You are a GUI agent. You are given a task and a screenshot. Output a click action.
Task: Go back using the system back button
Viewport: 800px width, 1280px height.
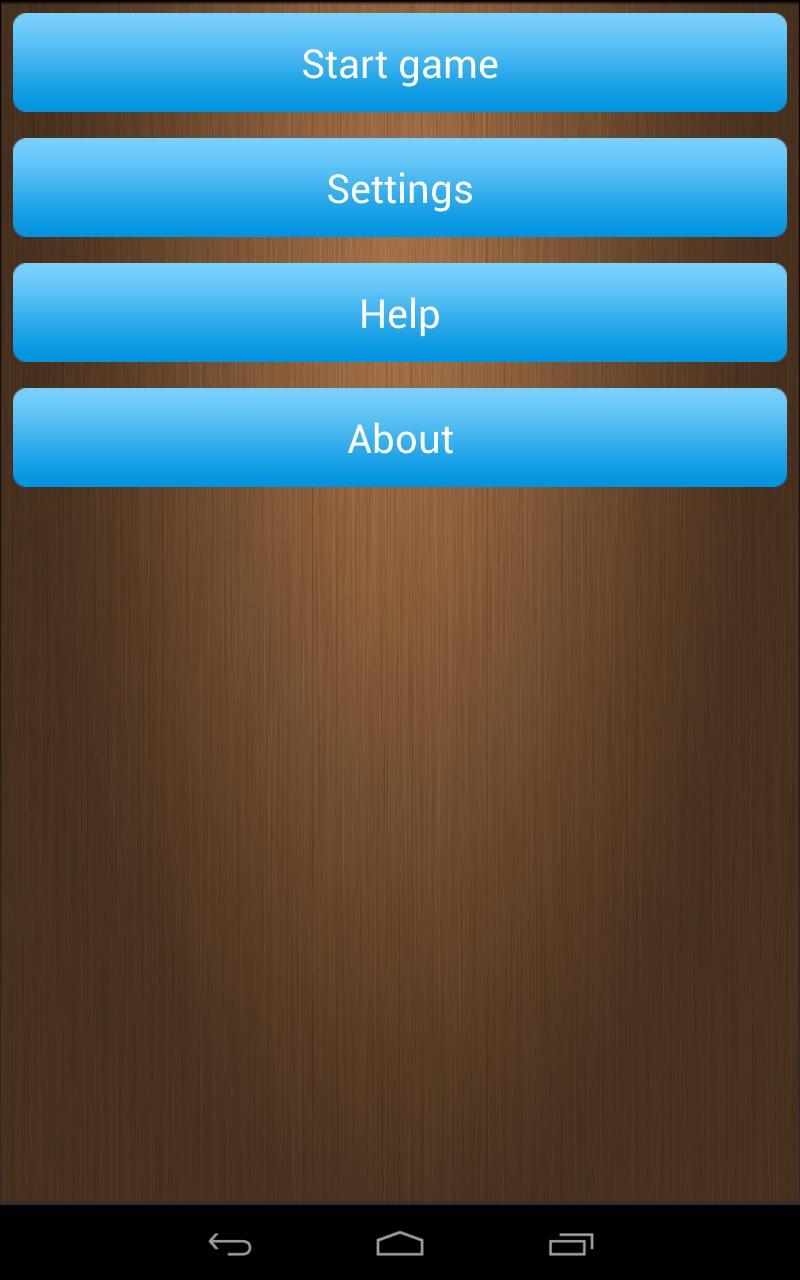click(229, 1244)
